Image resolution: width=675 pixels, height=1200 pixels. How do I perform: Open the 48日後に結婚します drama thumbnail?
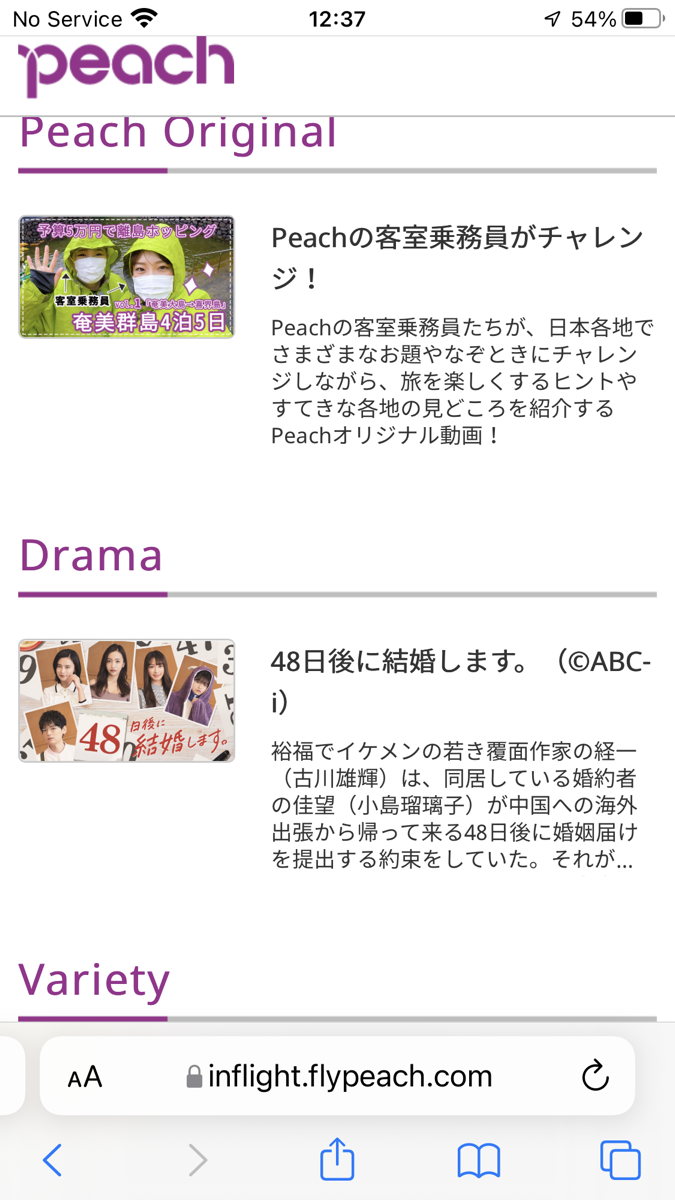pos(127,701)
